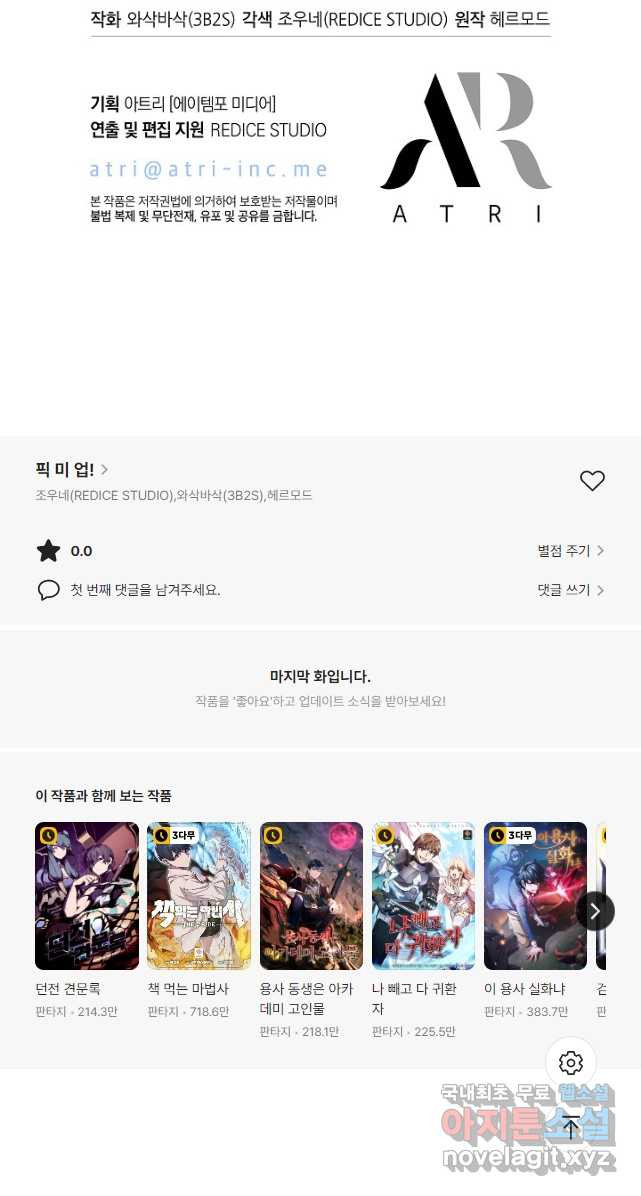Open the 던전 견문록 webtoon card

click(x=87, y=896)
